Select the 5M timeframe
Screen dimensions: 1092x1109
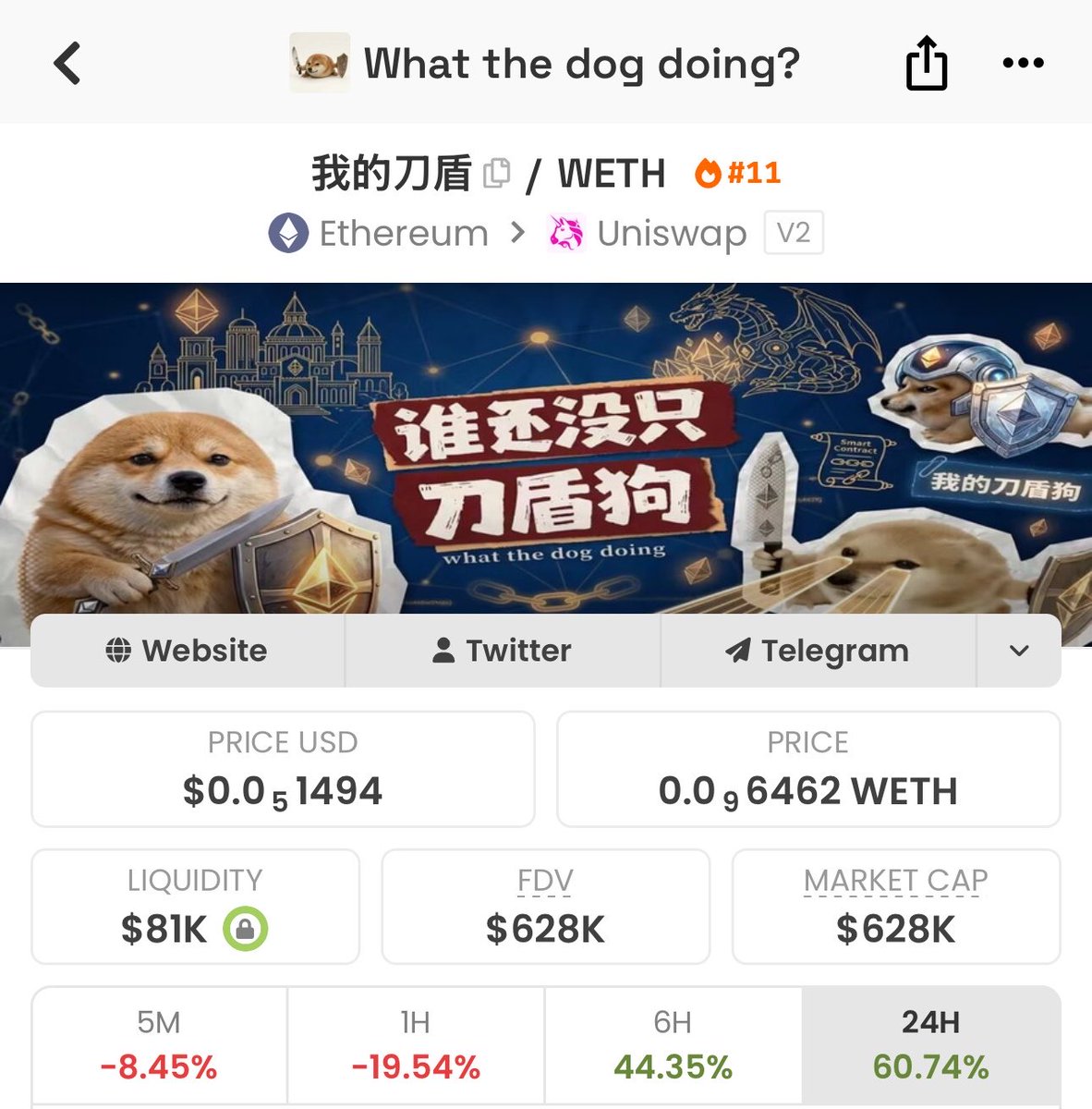[159, 1044]
